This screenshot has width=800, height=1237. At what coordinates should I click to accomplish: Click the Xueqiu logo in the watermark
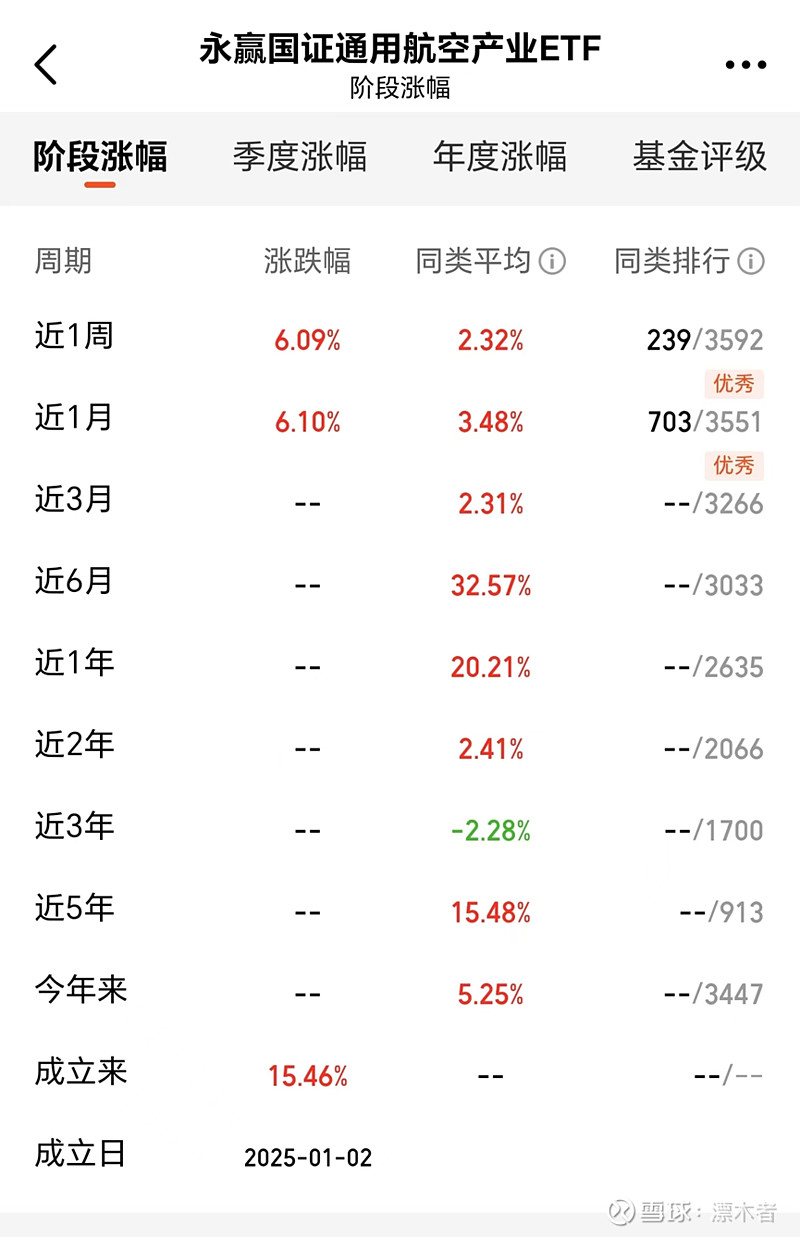[622, 1211]
